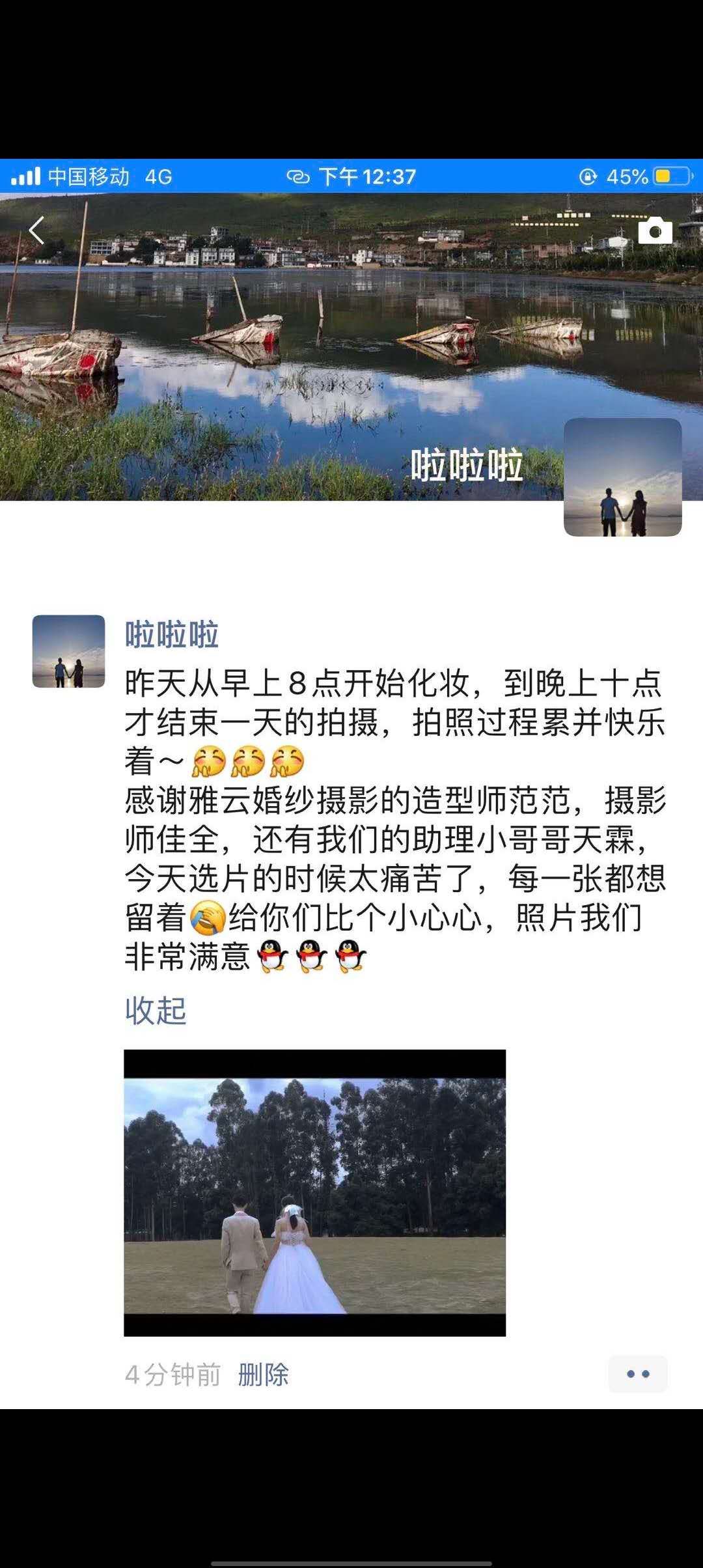Go back using the arrow icon
Viewport: 703px width, 1568px height.
point(36,231)
